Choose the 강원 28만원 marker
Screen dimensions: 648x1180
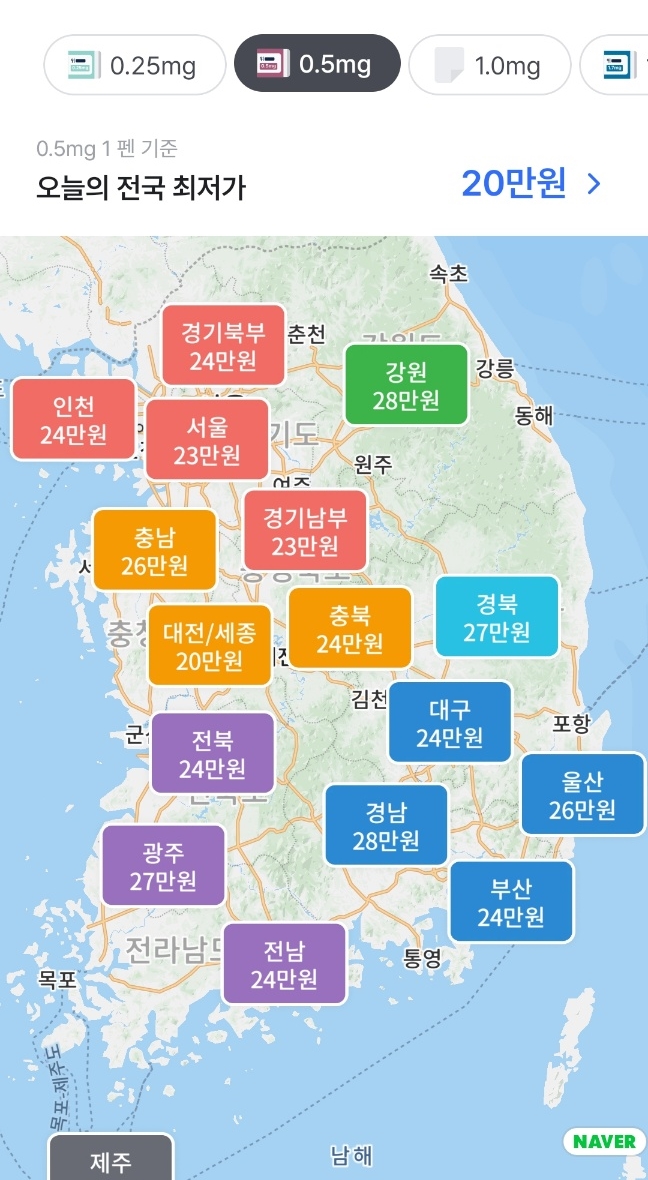[x=406, y=385]
